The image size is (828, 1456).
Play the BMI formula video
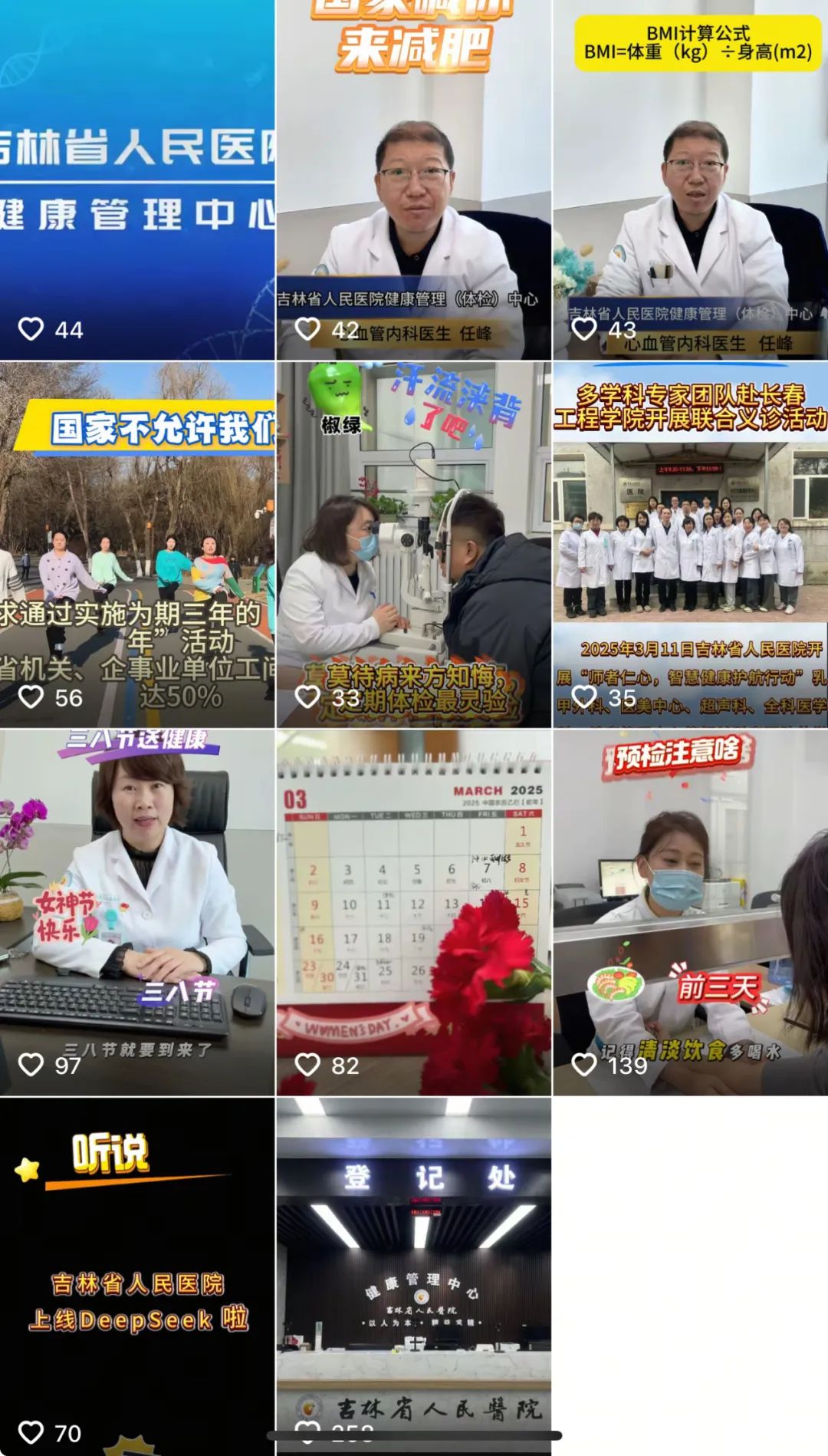point(690,180)
